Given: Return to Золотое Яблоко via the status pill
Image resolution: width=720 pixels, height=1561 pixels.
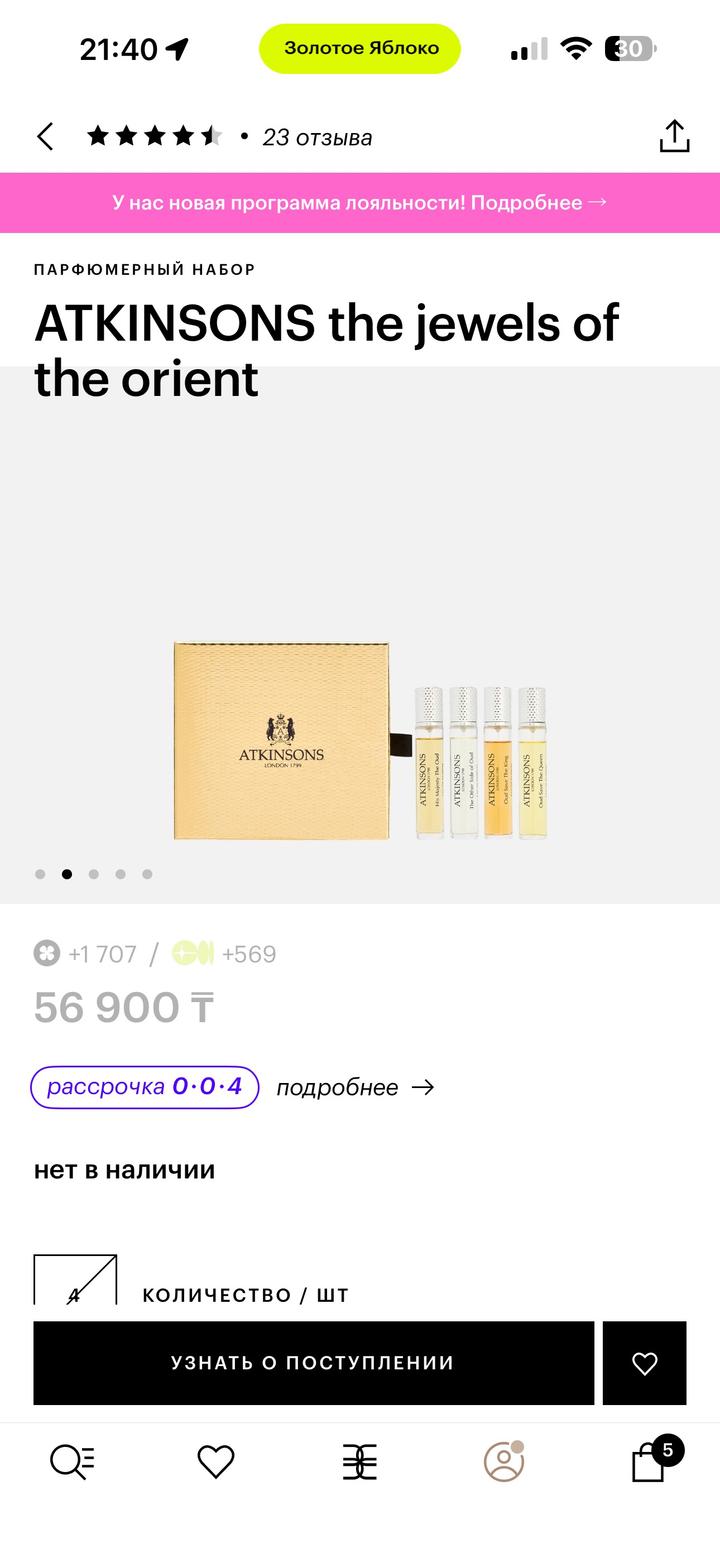Looking at the screenshot, I should (360, 48).
